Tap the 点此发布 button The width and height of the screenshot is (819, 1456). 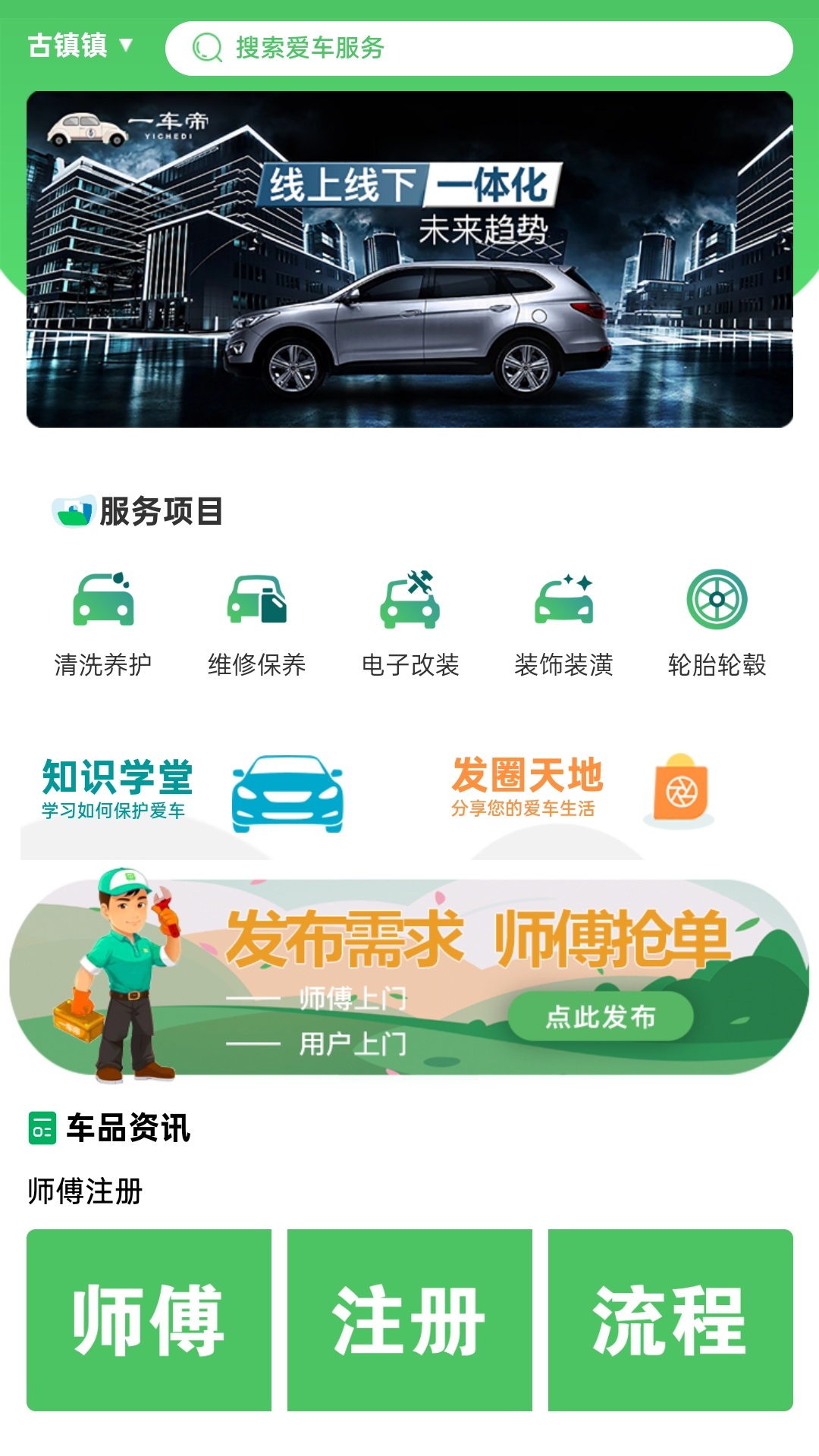pyautogui.click(x=600, y=1017)
